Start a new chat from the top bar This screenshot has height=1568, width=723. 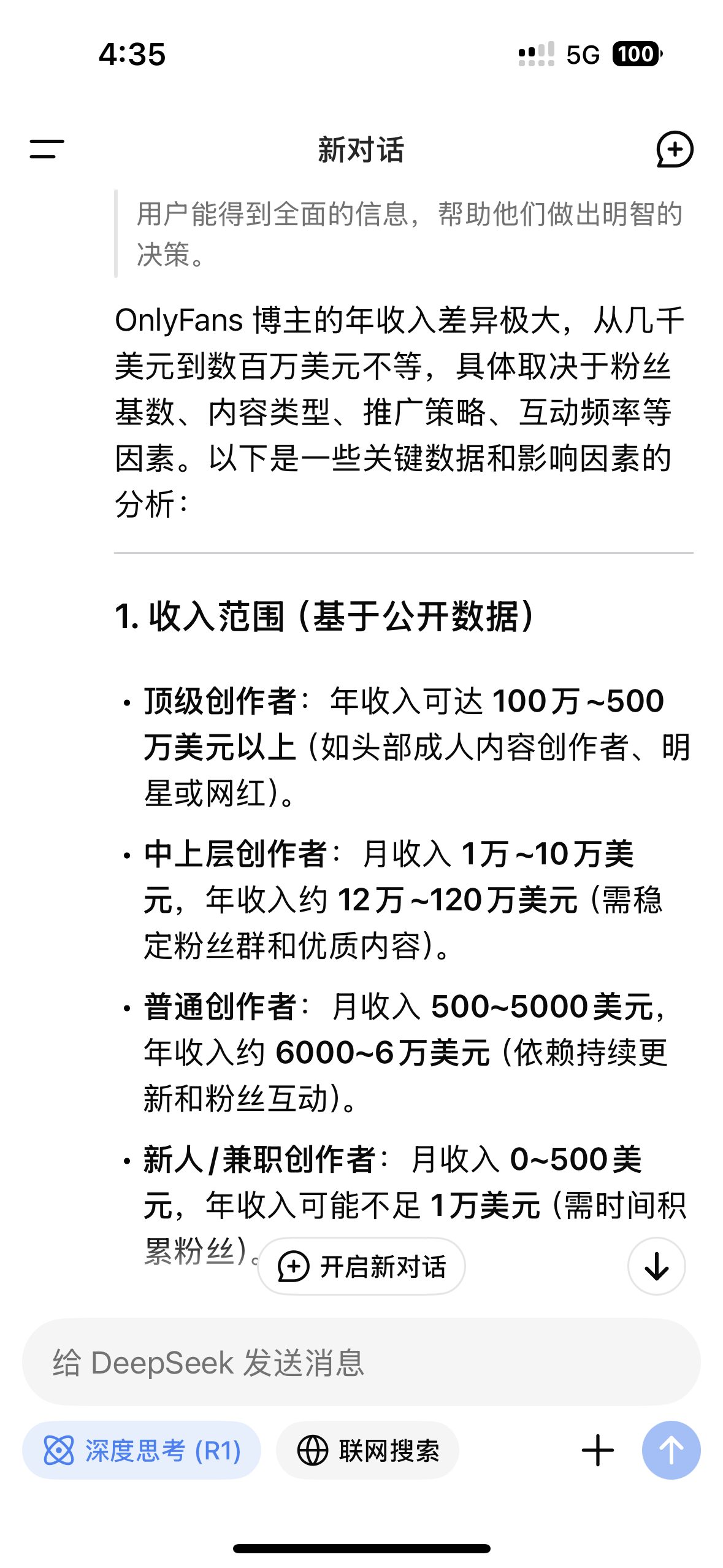675,149
